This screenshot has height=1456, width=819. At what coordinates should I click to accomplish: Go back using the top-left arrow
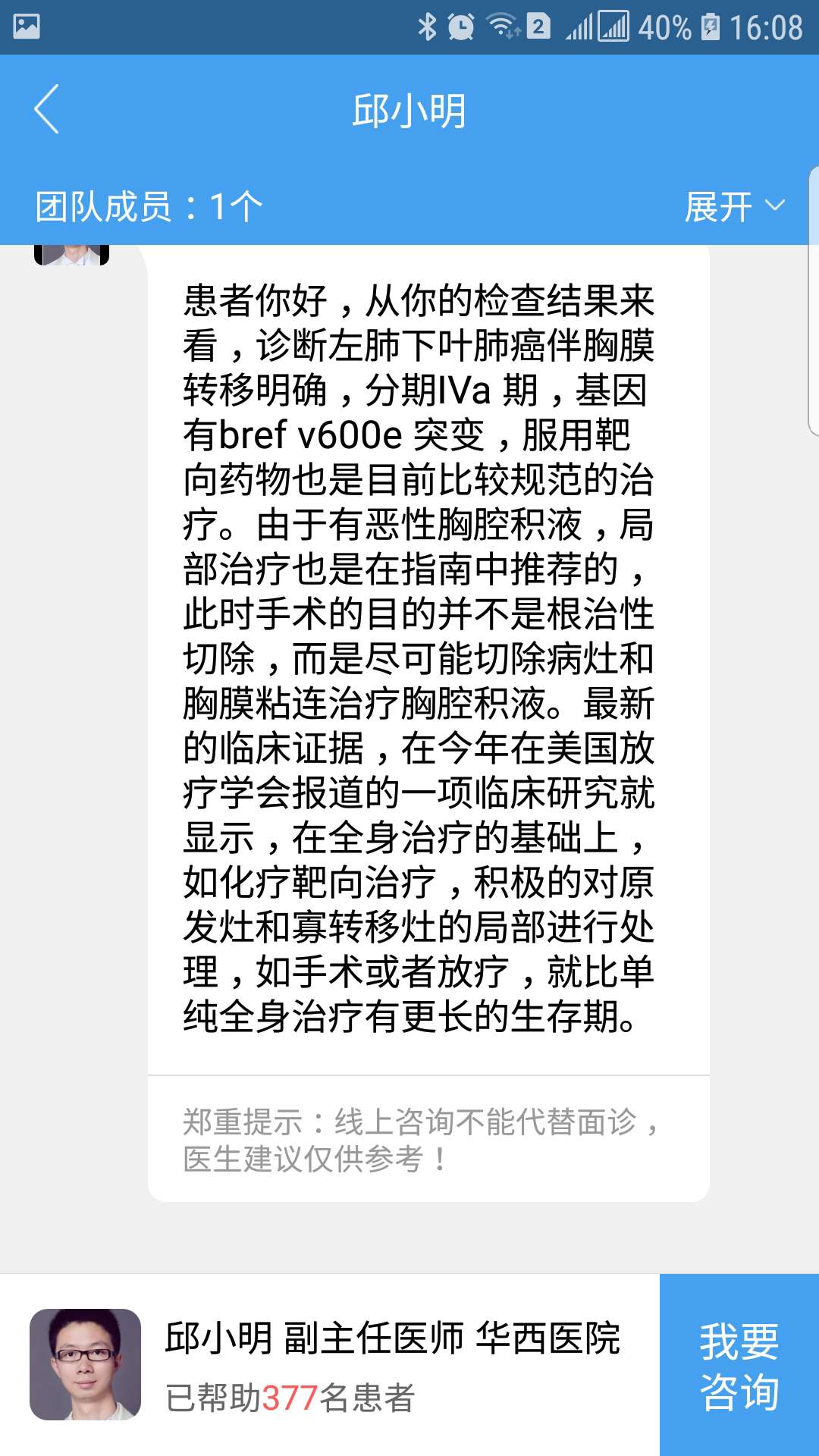47,110
